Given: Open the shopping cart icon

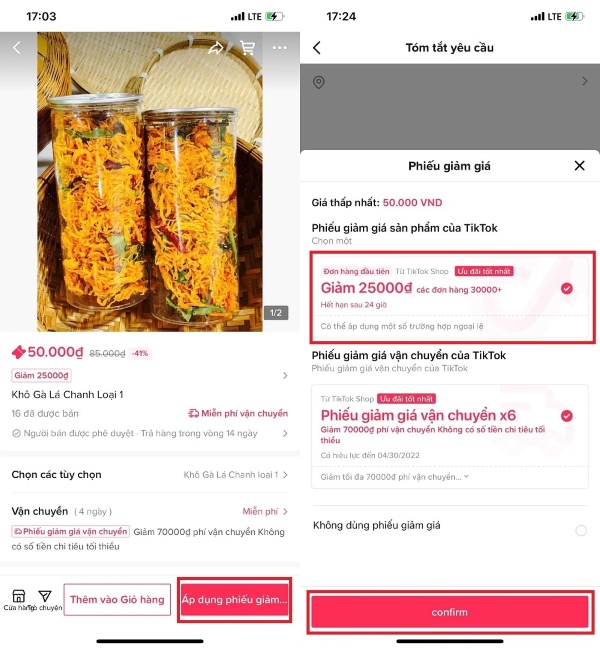Looking at the screenshot, I should pos(247,48).
